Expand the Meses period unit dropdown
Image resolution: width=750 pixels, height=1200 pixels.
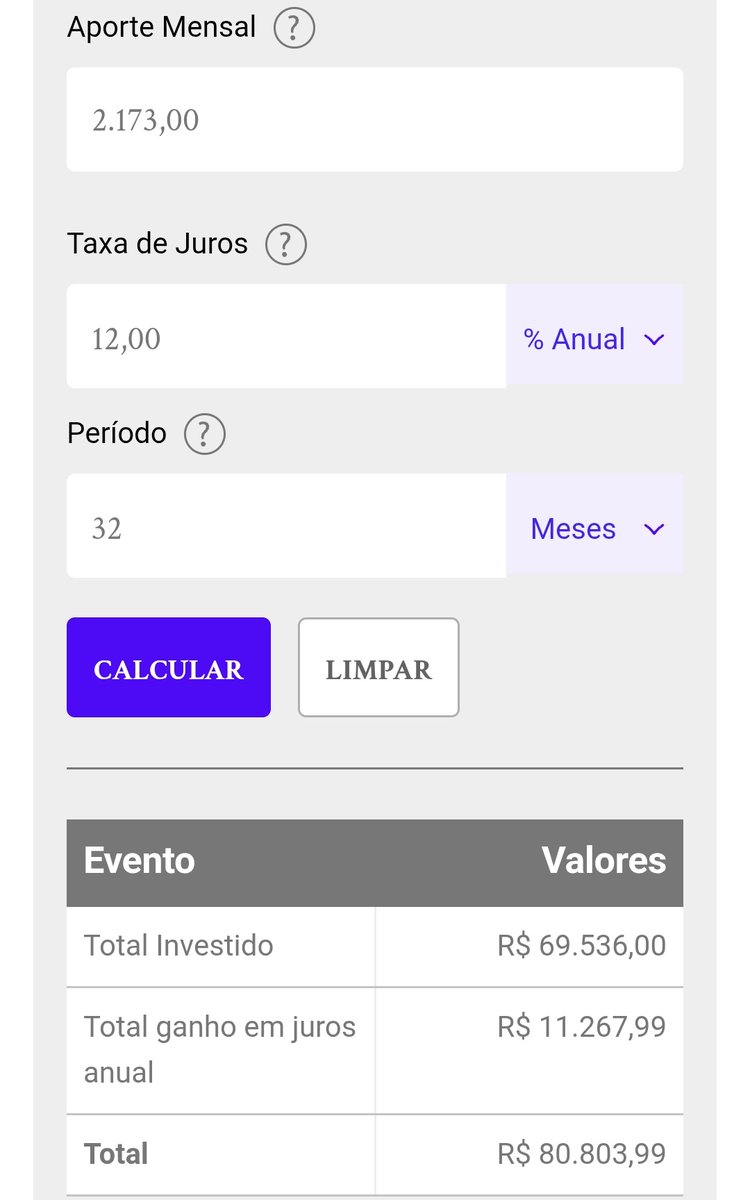click(594, 527)
